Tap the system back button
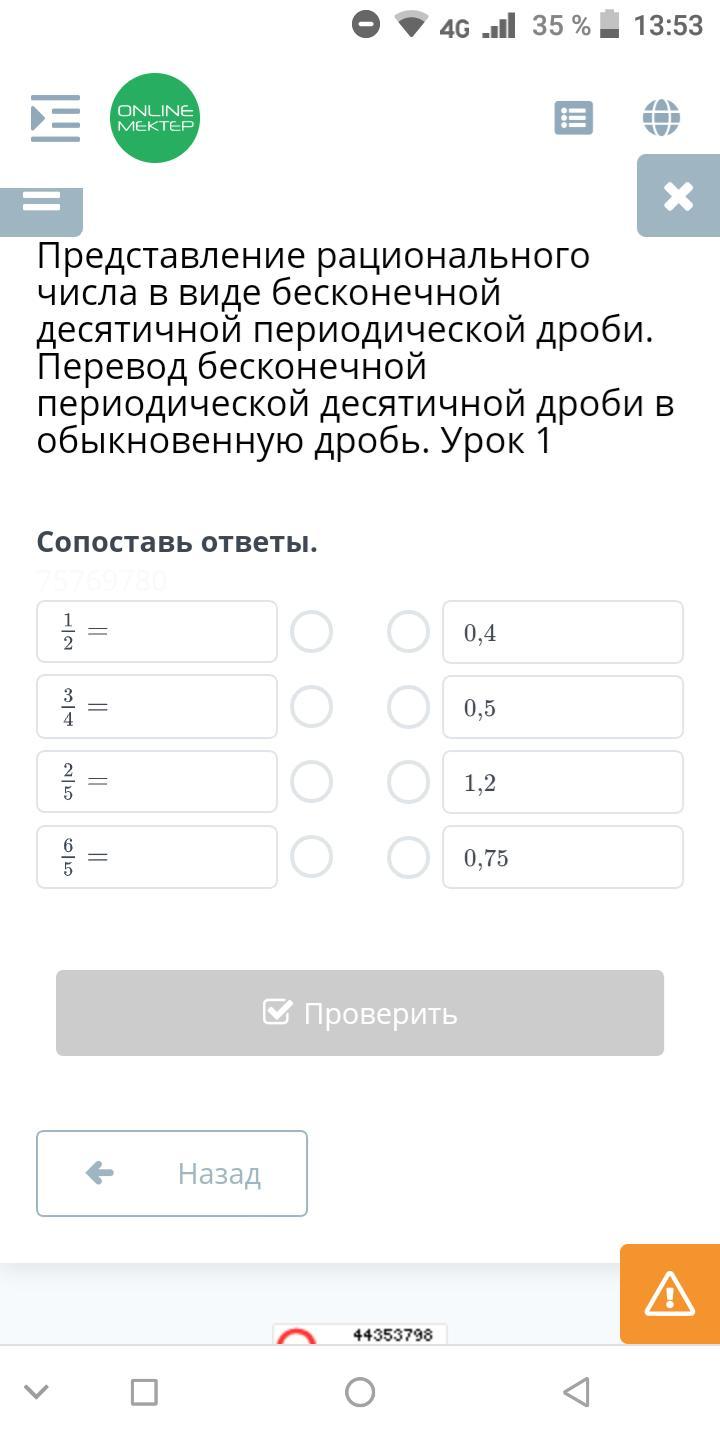 (x=576, y=1392)
